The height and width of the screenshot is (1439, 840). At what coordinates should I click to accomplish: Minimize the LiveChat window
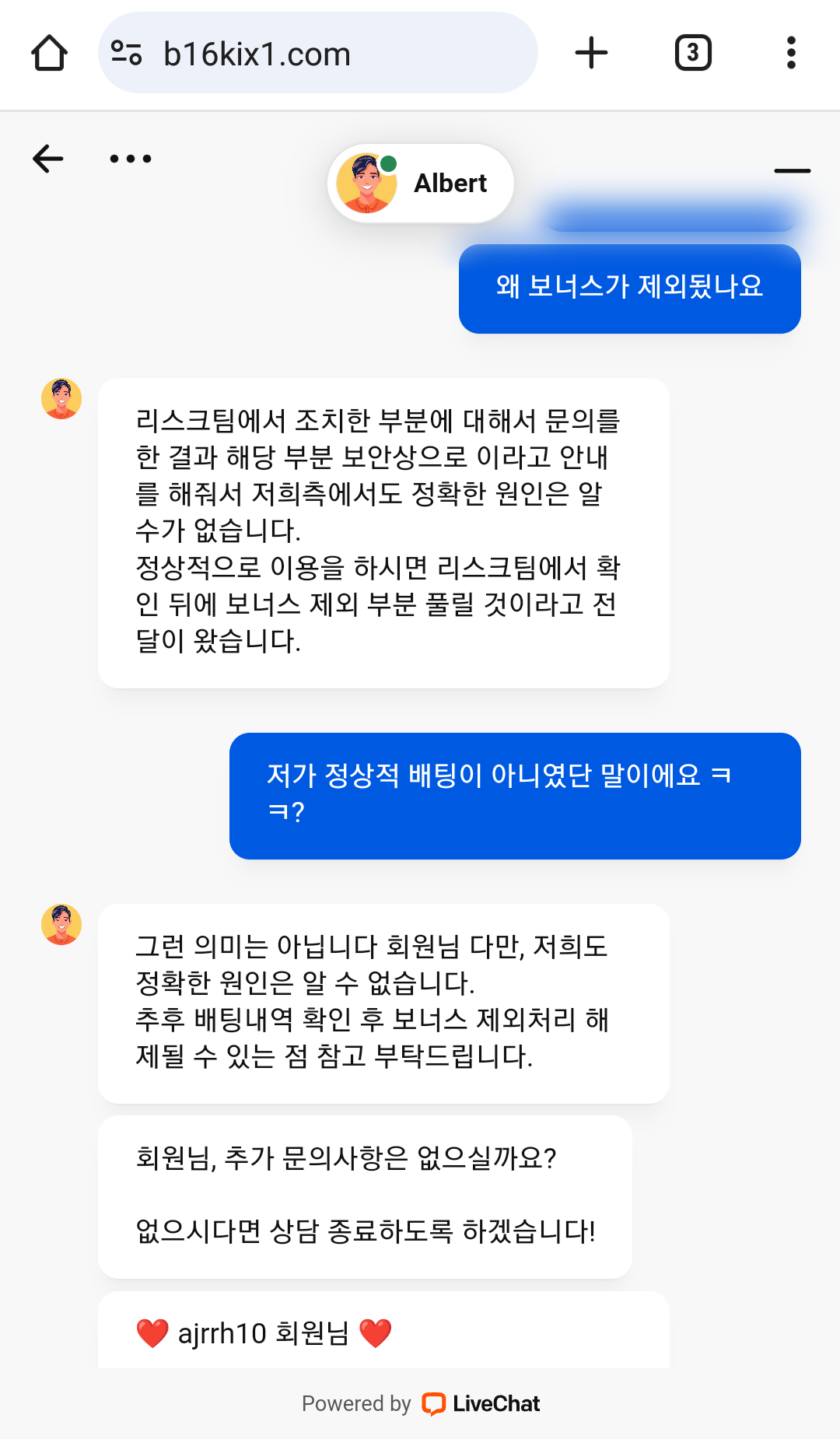click(792, 170)
